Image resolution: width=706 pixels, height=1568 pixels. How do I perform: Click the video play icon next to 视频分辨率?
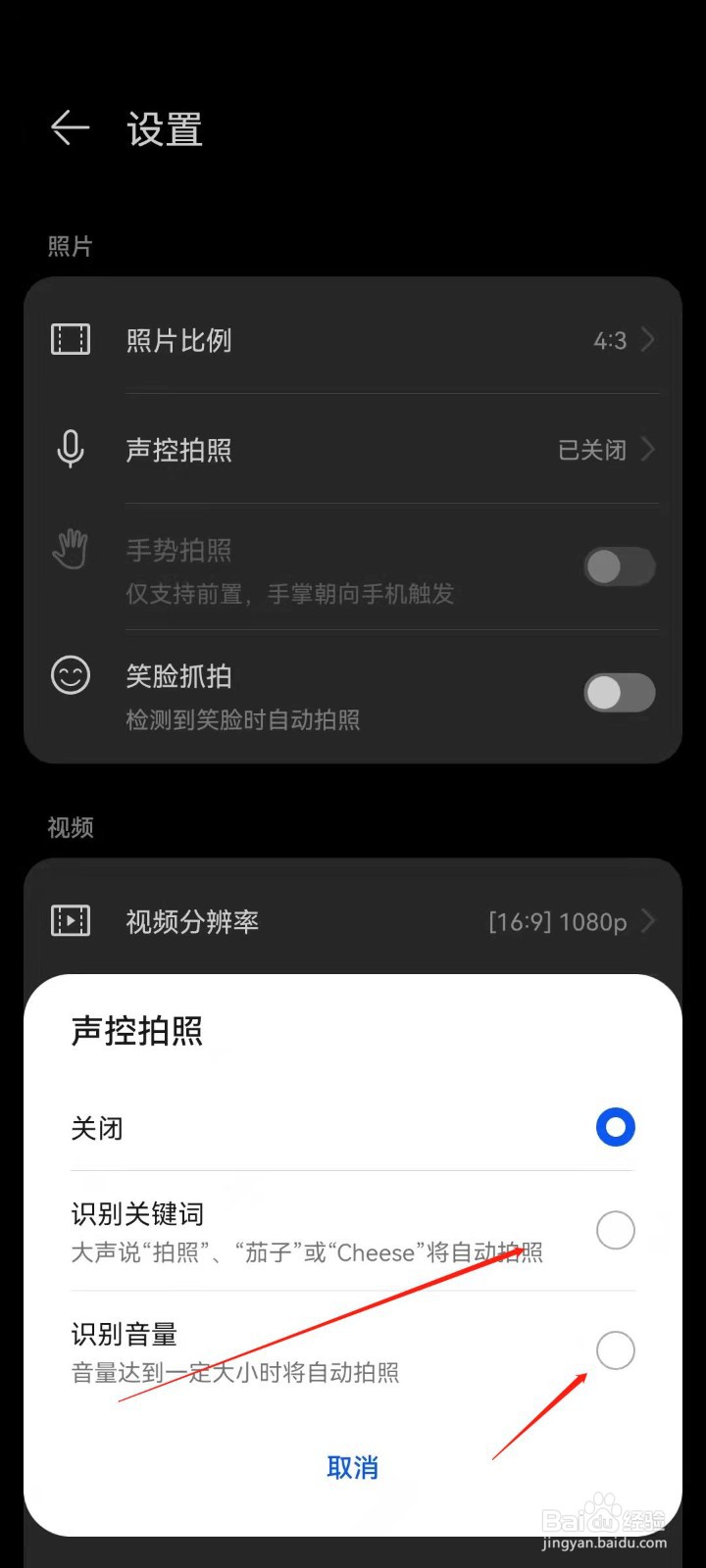pyautogui.click(x=70, y=920)
